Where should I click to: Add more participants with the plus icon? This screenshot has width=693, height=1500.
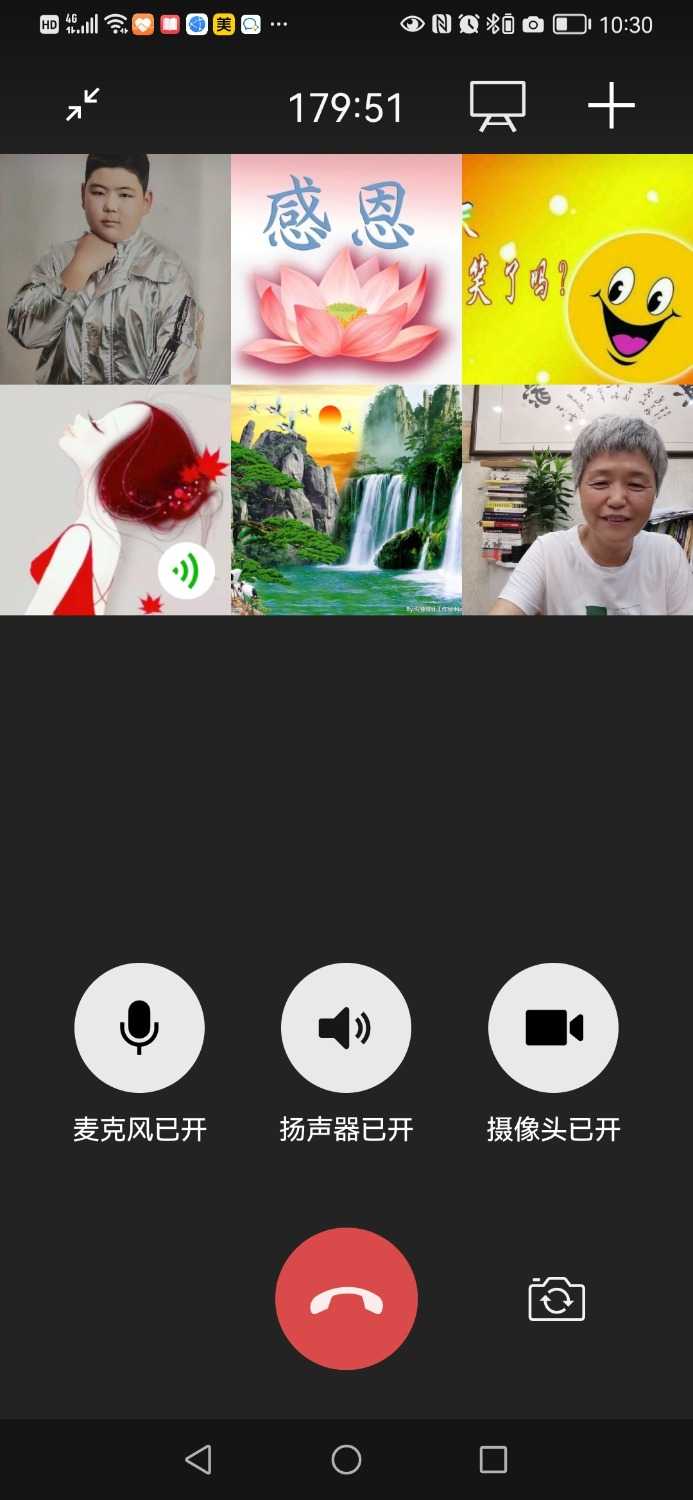pos(611,105)
